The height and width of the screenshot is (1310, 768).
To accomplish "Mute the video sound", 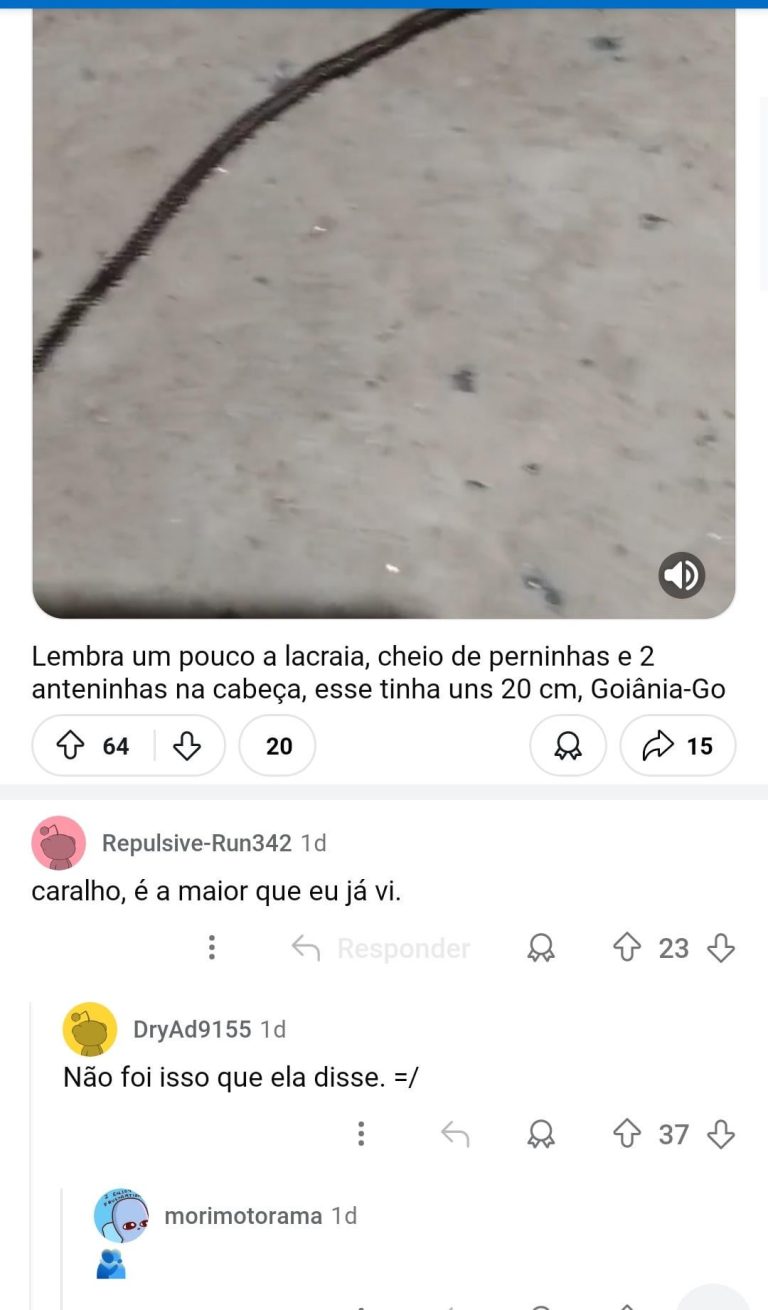I will click(682, 575).
